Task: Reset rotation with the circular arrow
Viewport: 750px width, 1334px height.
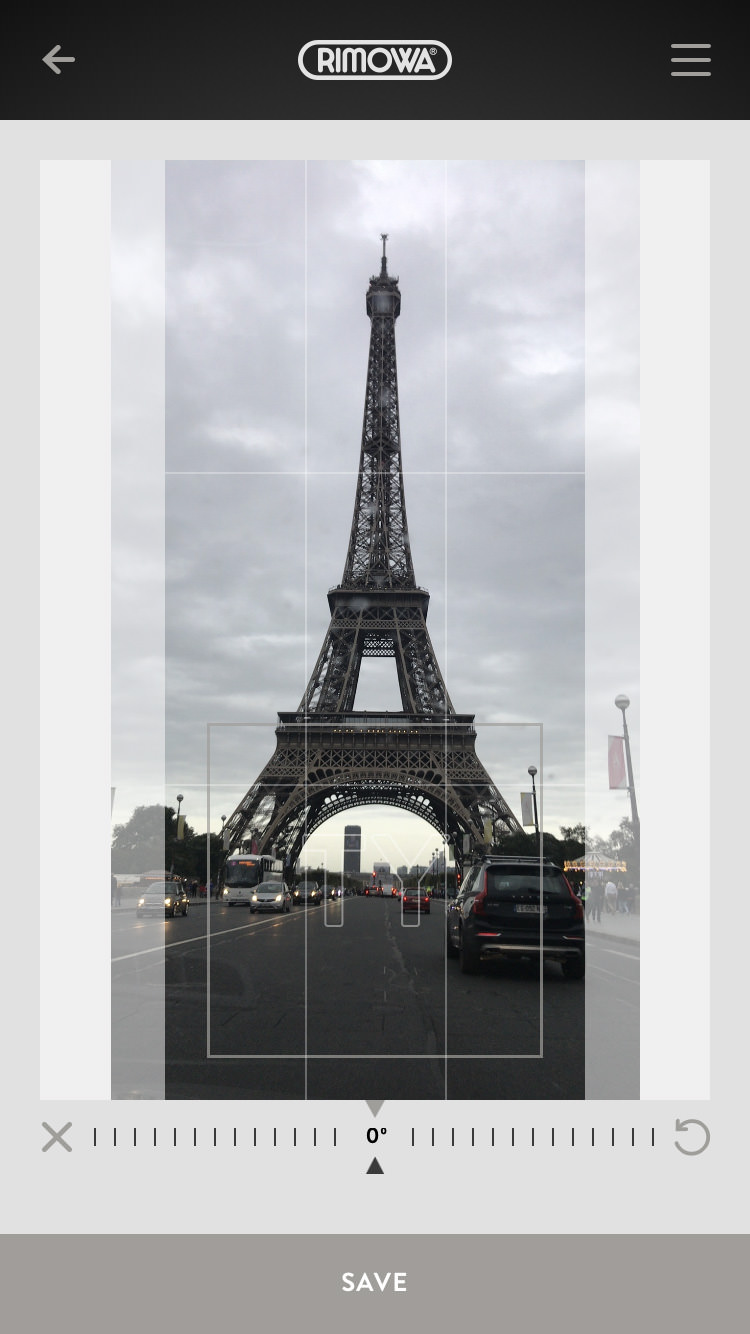Action: [x=691, y=1137]
